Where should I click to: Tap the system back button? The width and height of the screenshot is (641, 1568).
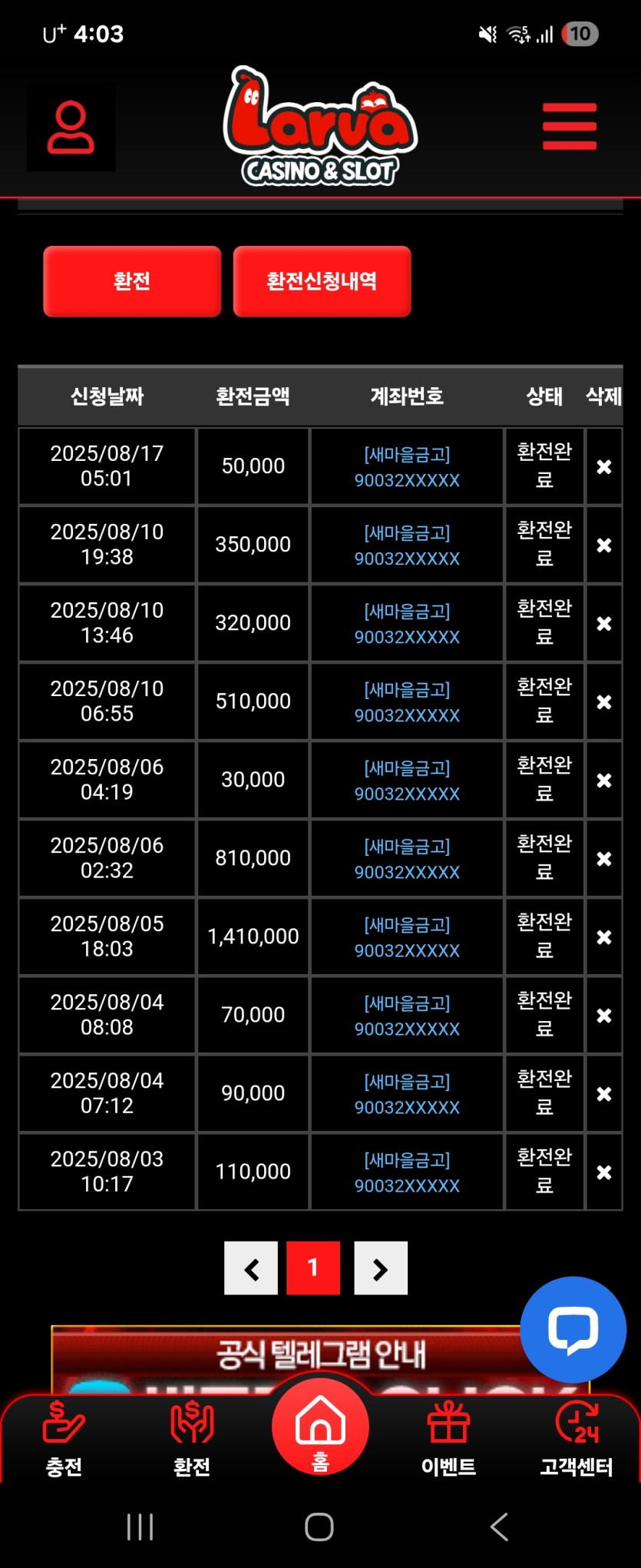500,1527
